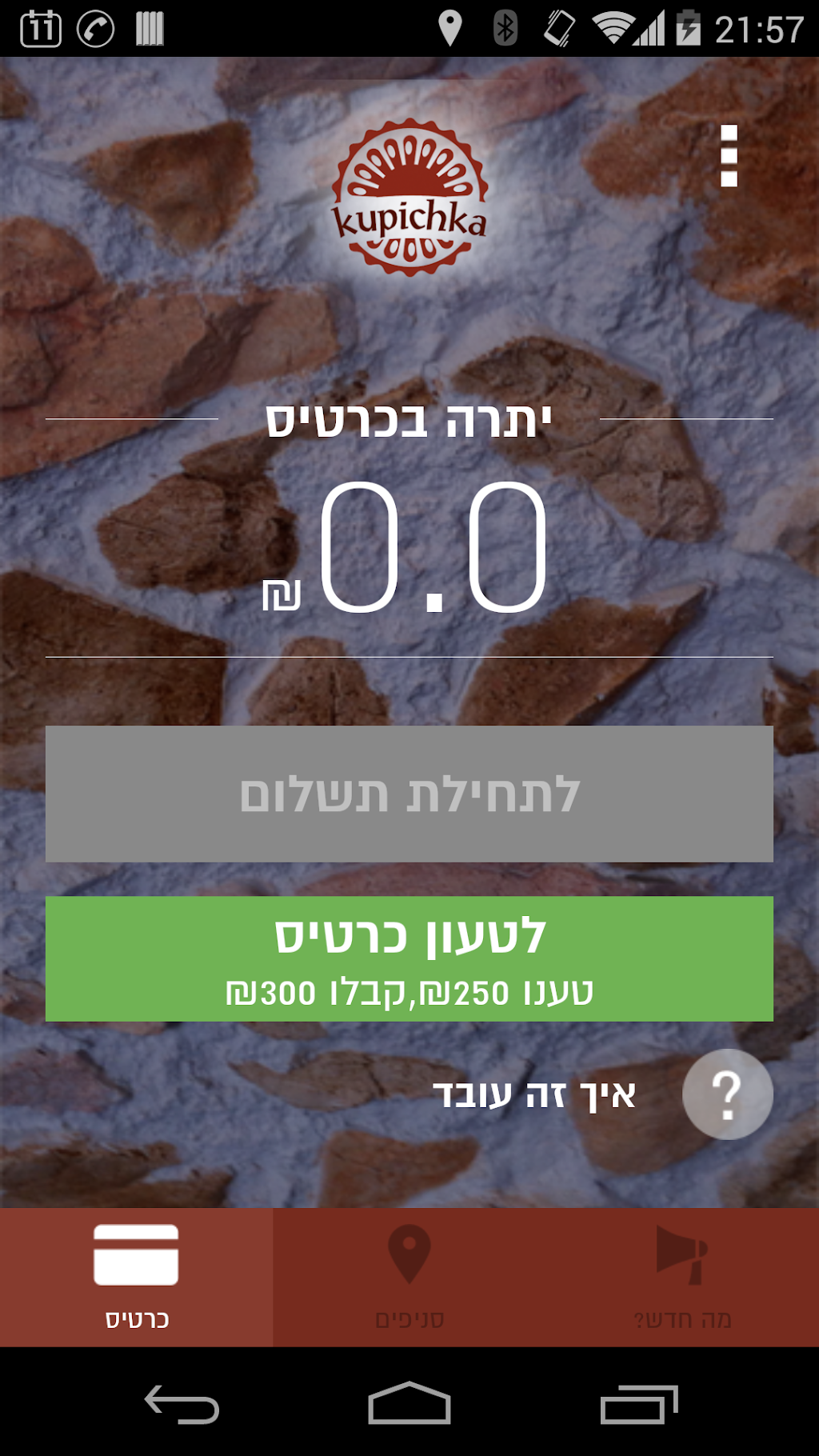
Task: Go back using the system back button
Action: (182, 1404)
